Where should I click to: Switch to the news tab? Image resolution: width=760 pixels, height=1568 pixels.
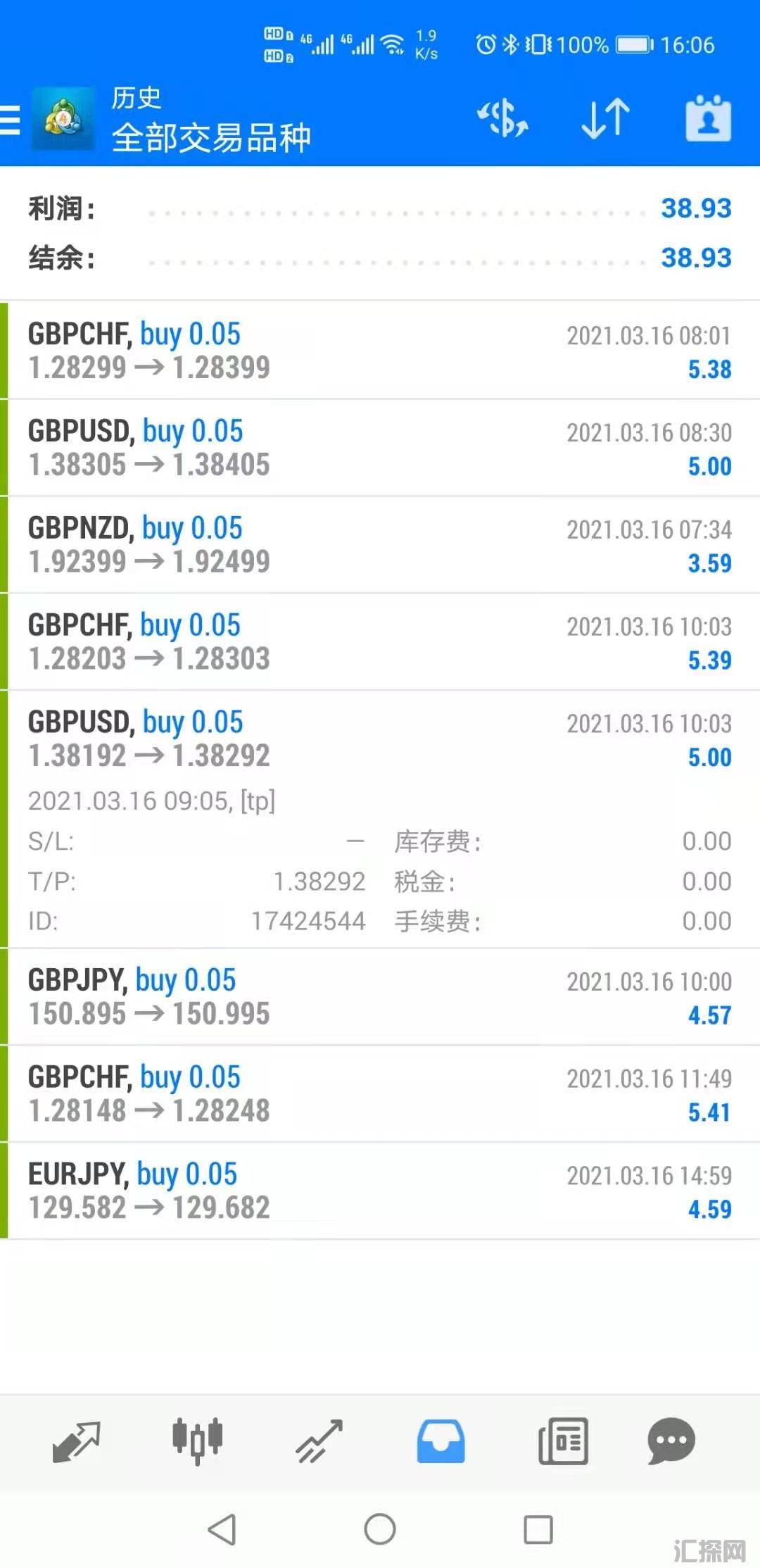563,1441
